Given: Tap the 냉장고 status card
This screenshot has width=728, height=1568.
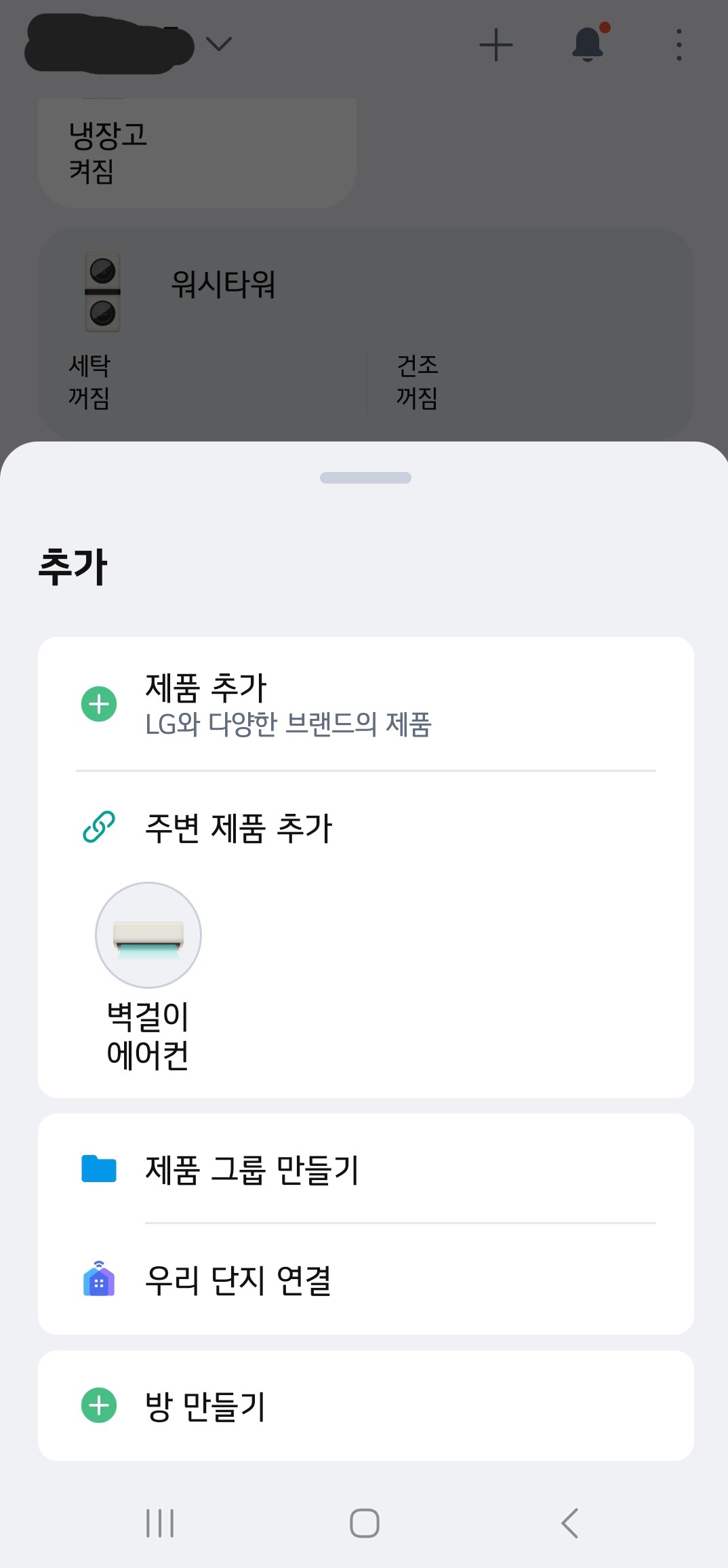Looking at the screenshot, I should pos(197,151).
